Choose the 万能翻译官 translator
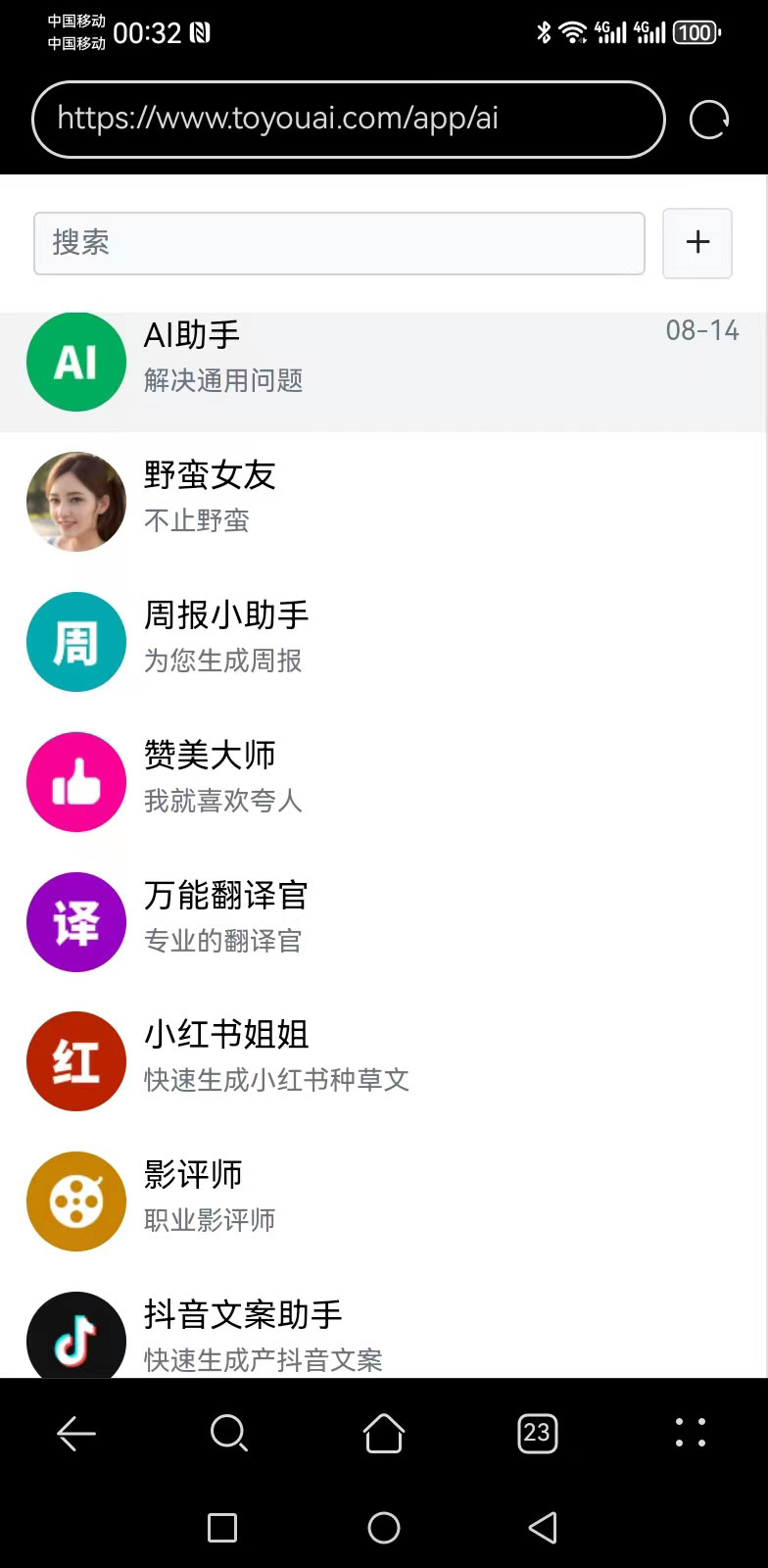768x1568 pixels. pos(382,920)
